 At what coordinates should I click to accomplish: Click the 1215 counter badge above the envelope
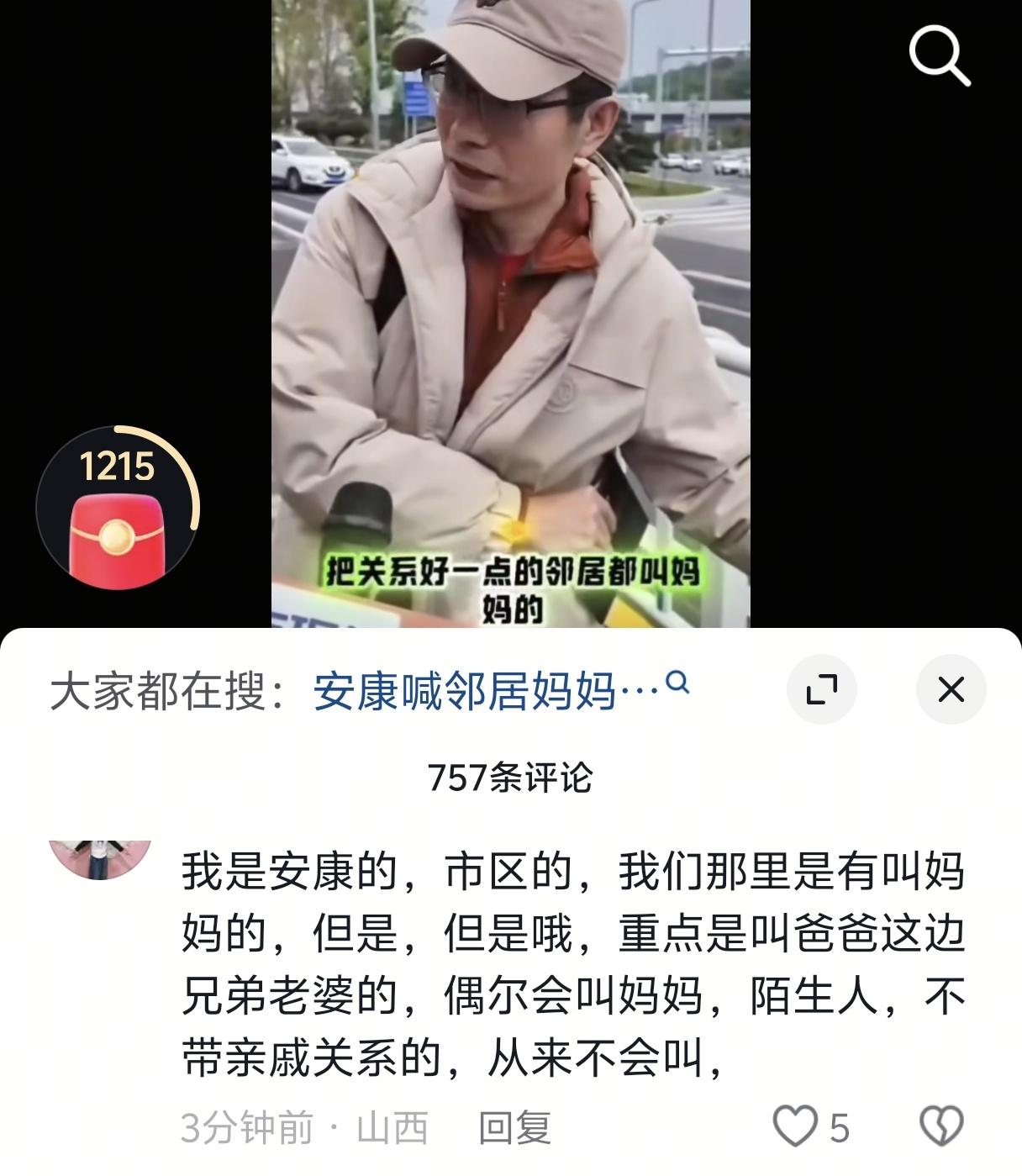118,465
